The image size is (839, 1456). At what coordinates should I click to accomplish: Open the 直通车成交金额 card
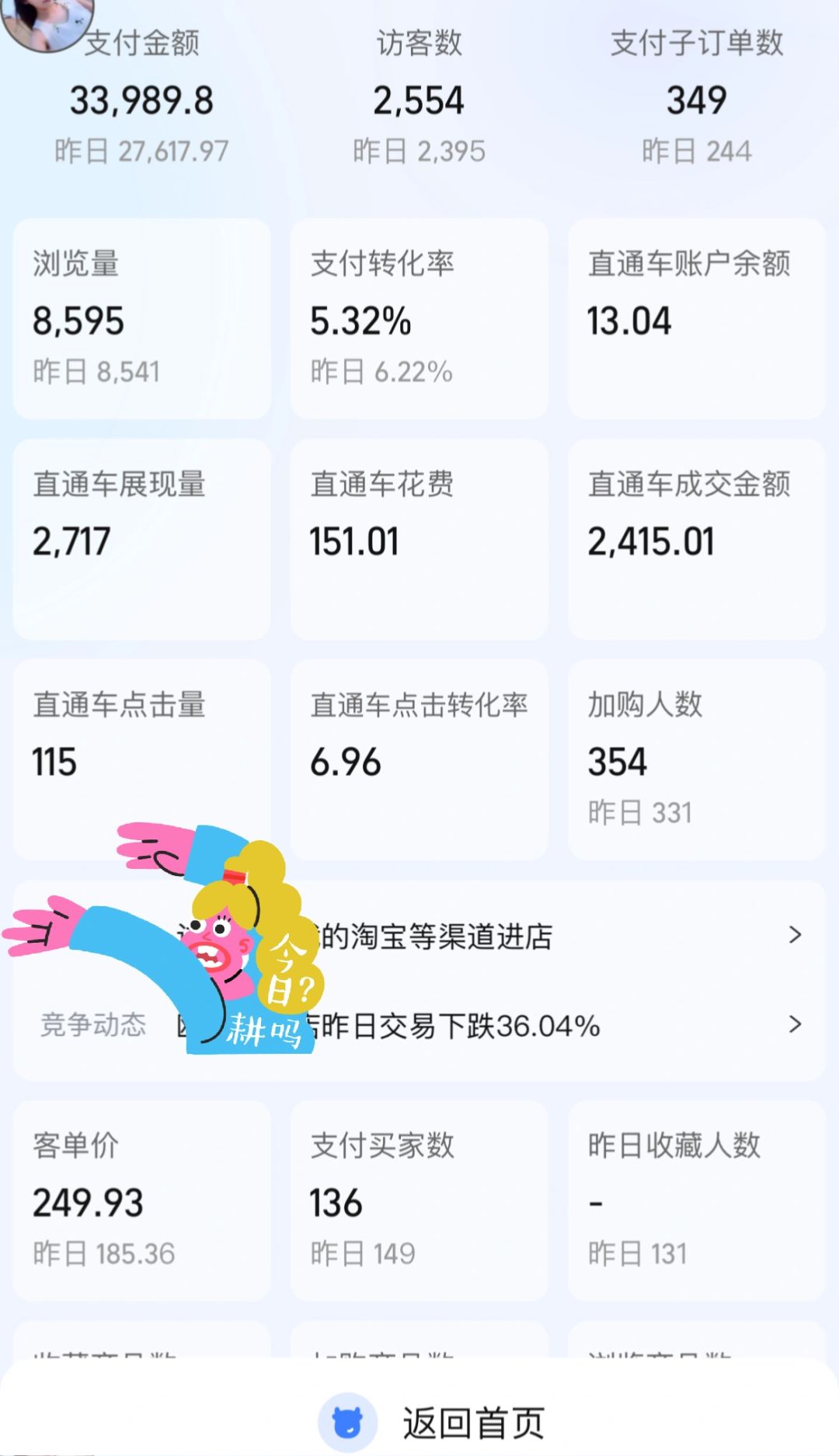point(696,539)
